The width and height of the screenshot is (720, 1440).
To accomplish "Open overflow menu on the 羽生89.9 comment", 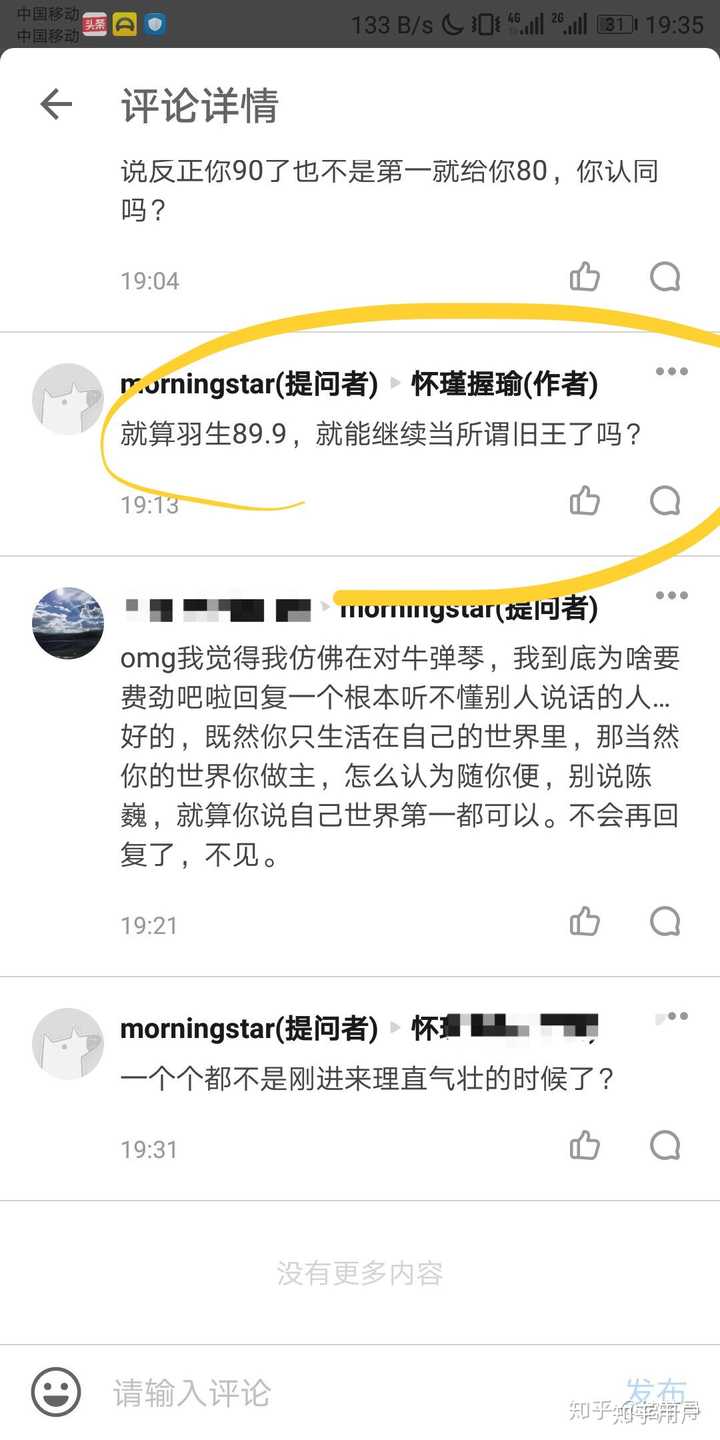I will click(x=671, y=372).
